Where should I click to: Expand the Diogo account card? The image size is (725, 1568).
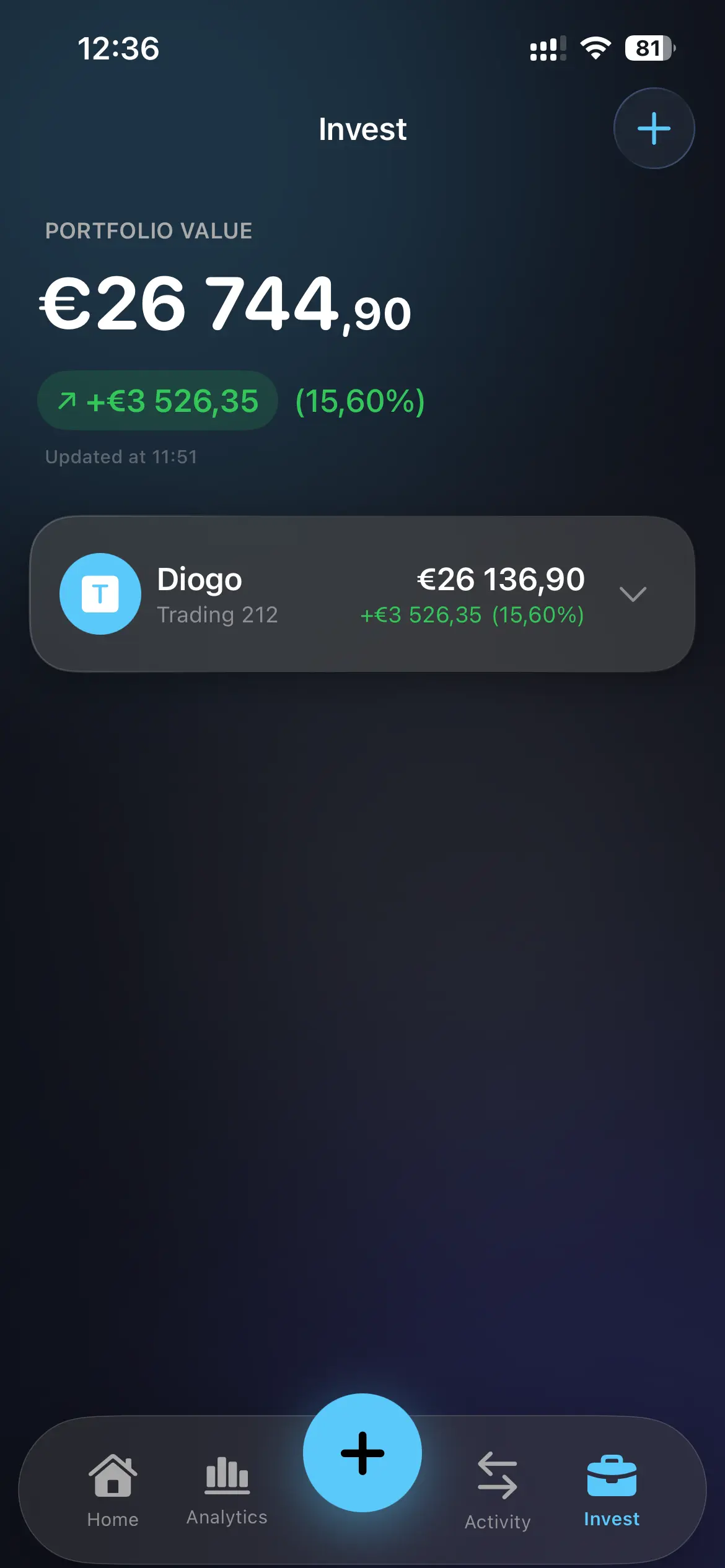pyautogui.click(x=362, y=594)
